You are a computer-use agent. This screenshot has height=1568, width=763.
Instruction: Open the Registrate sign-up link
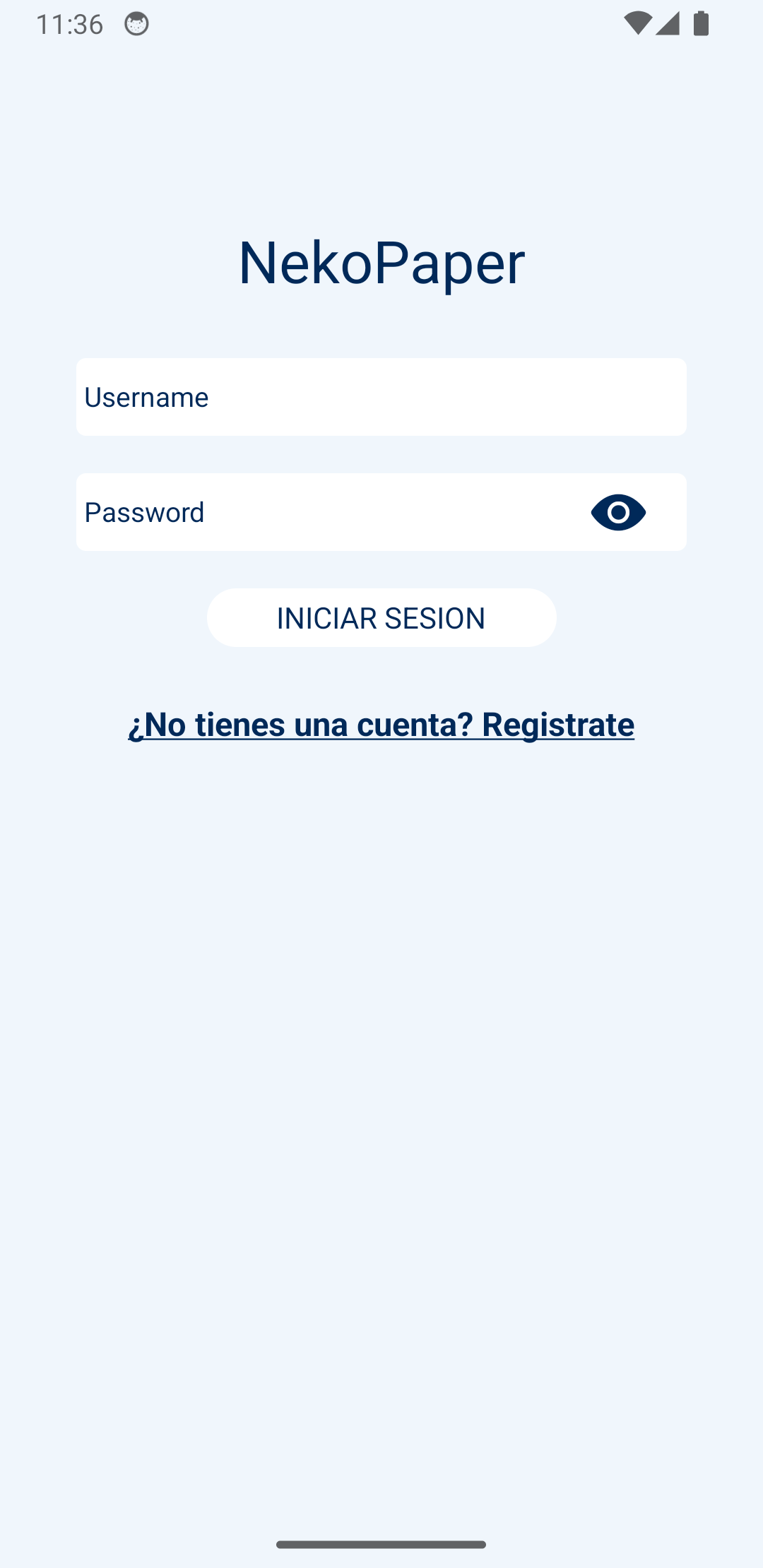coord(381,725)
